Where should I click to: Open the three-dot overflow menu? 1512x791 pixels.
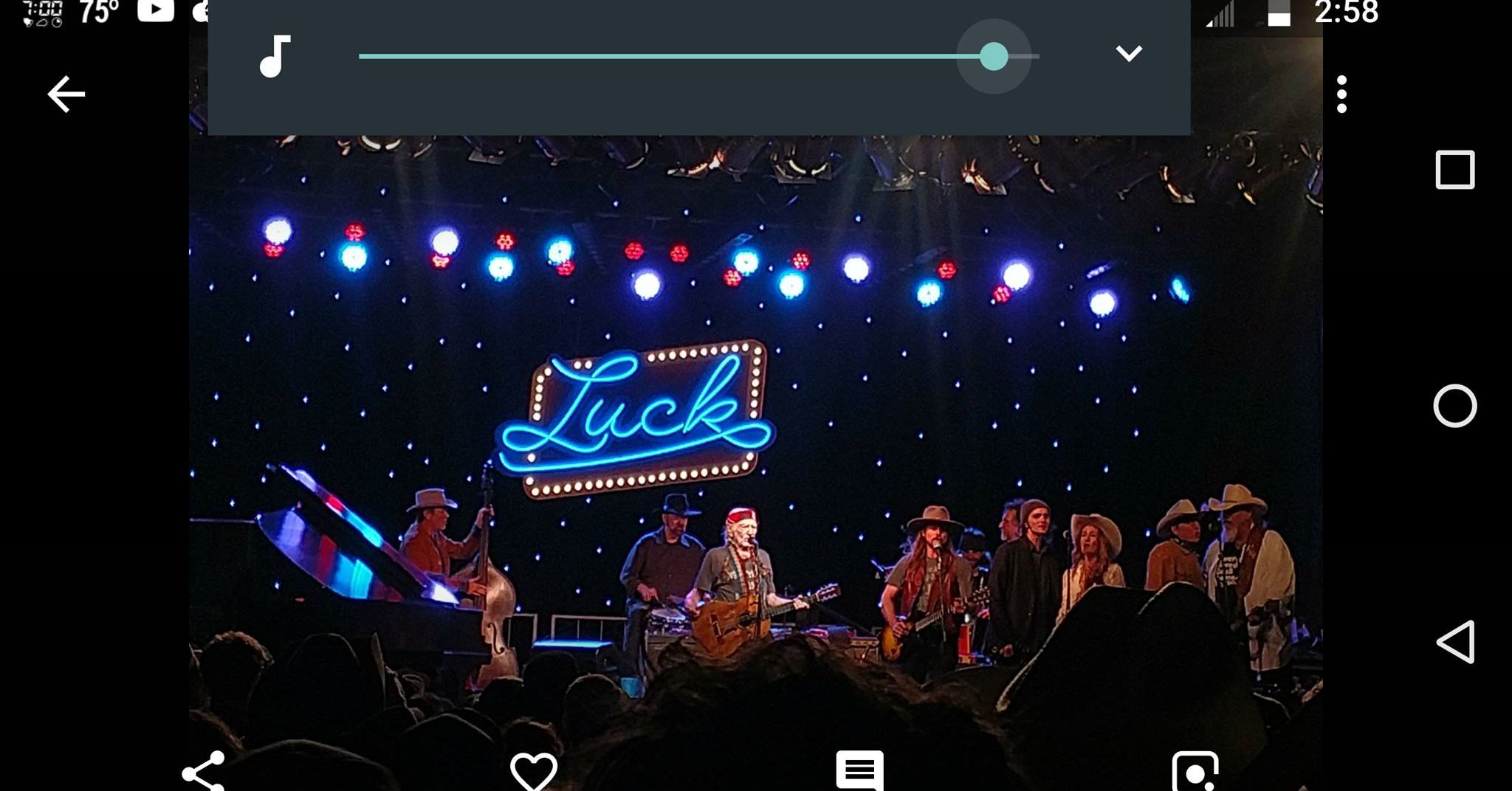coord(1341,94)
